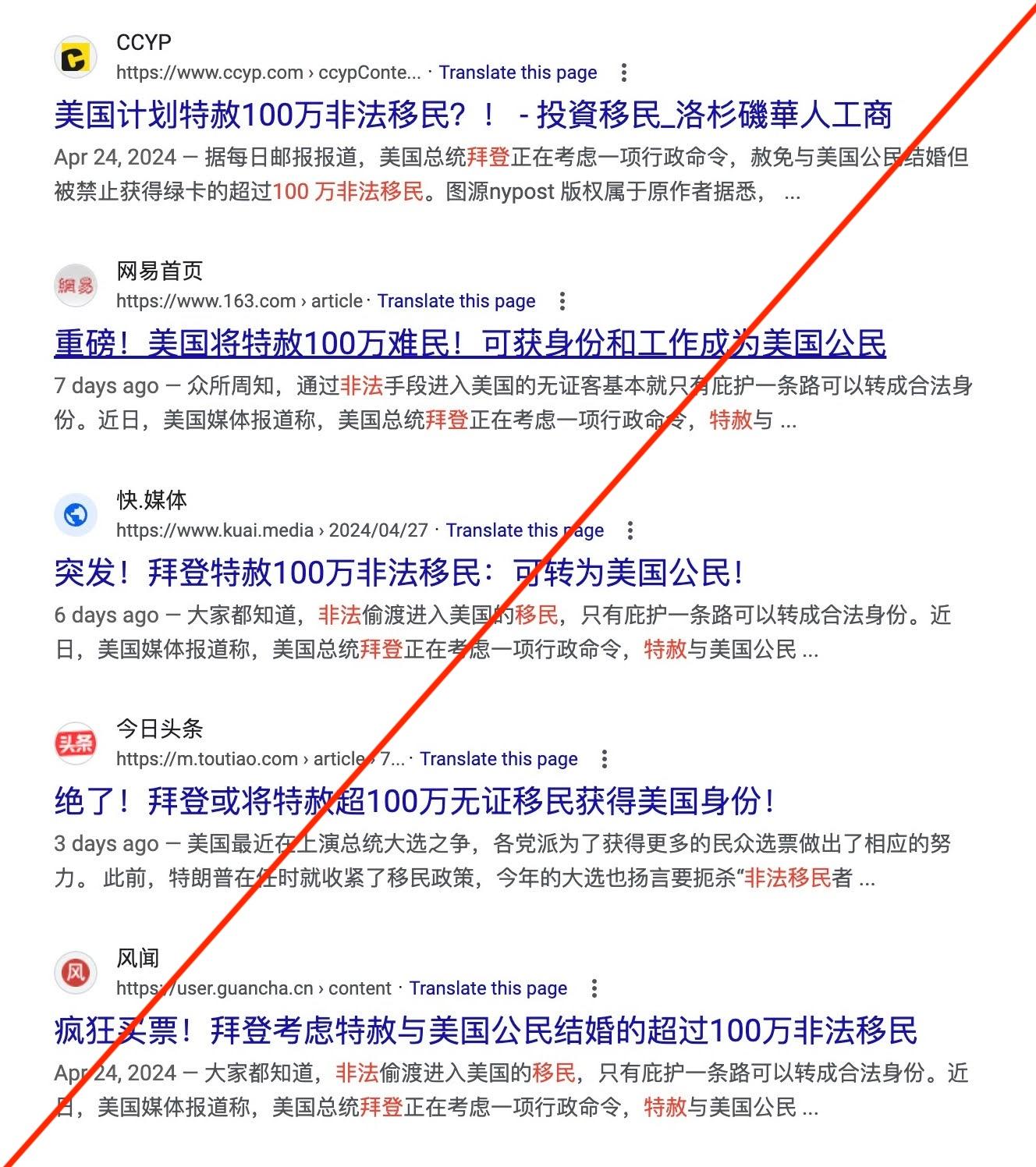
Task: Translate the 163.com result page
Action: [456, 301]
